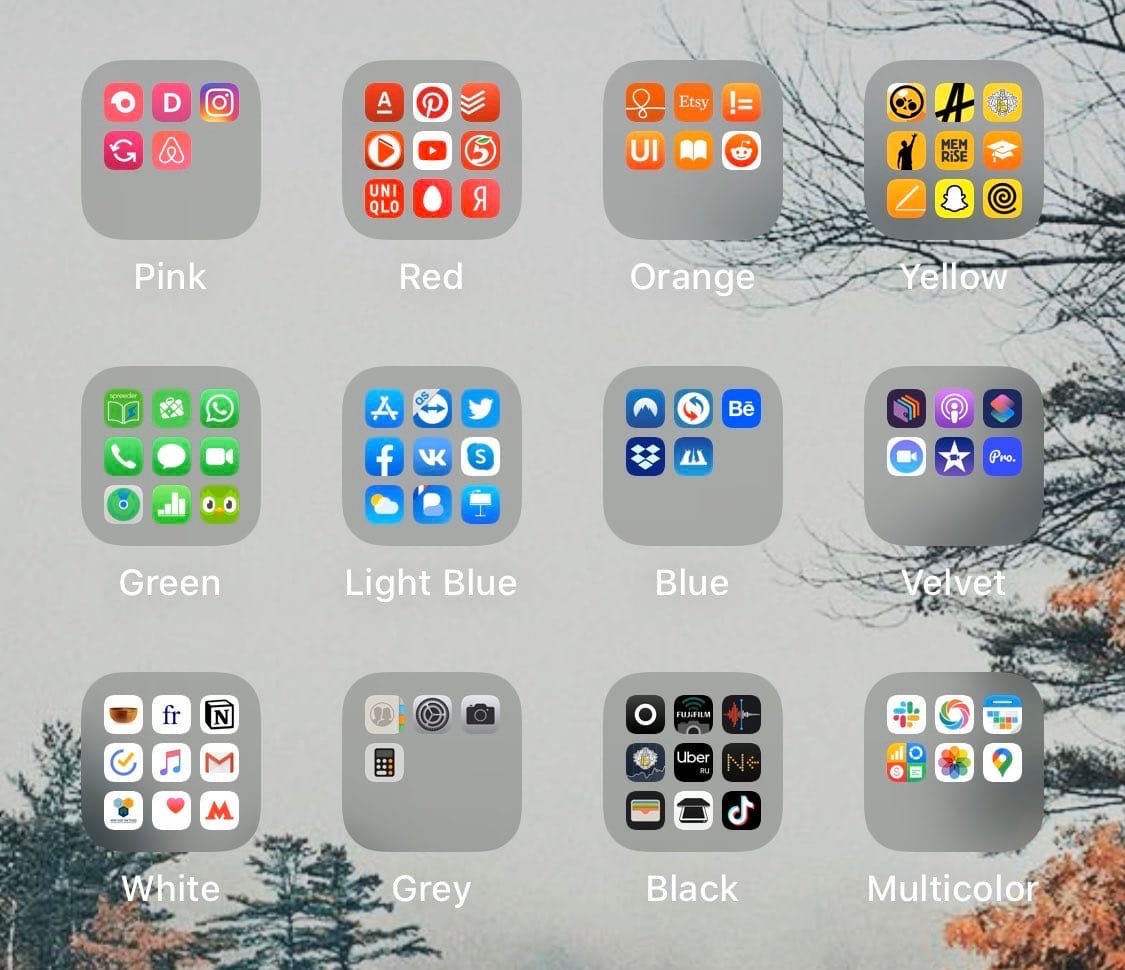Tap the Light Blue folder
This screenshot has width=1125, height=970.
431,456
